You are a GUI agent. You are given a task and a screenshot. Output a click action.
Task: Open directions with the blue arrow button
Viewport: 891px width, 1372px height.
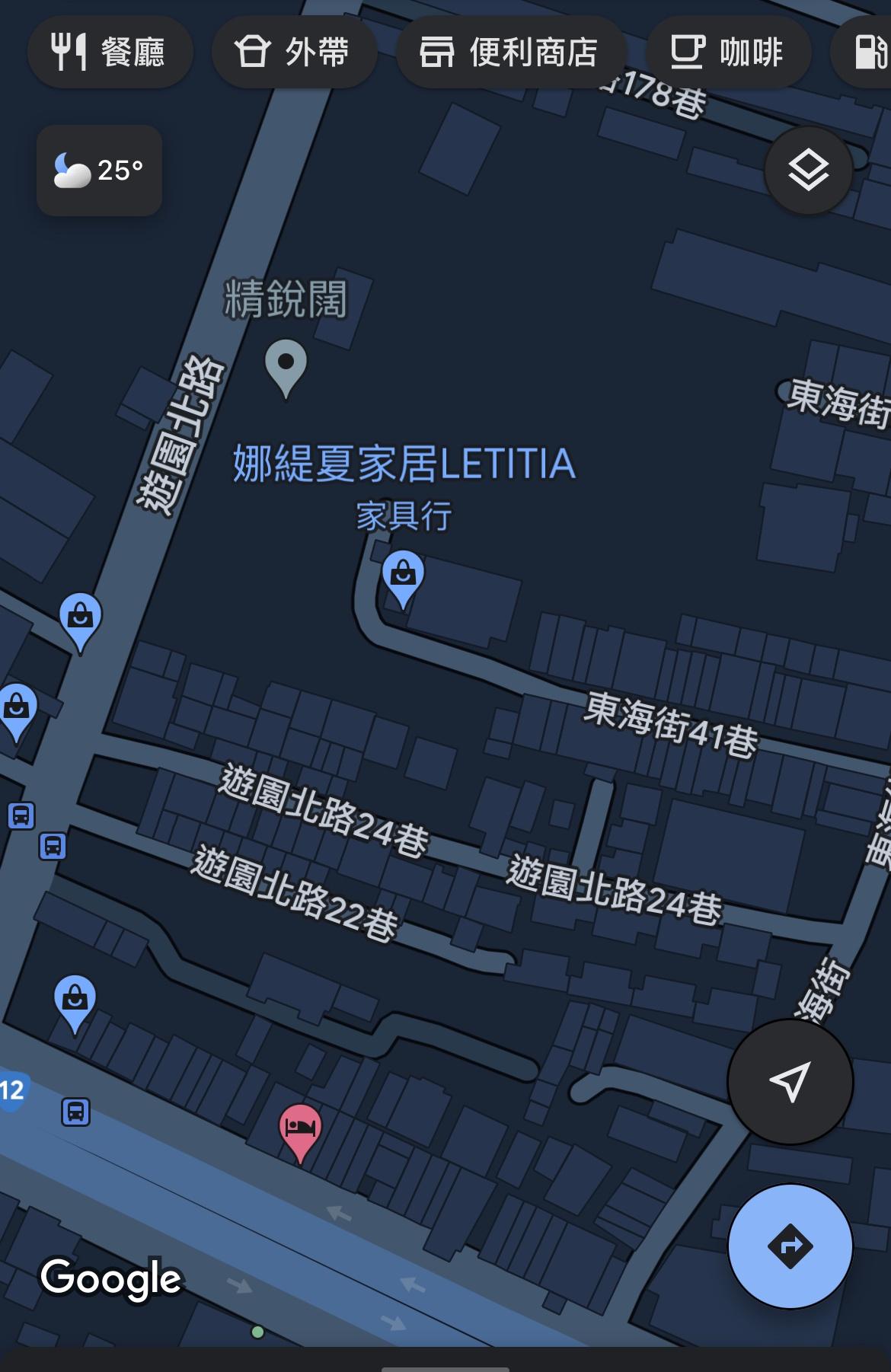coord(790,1246)
